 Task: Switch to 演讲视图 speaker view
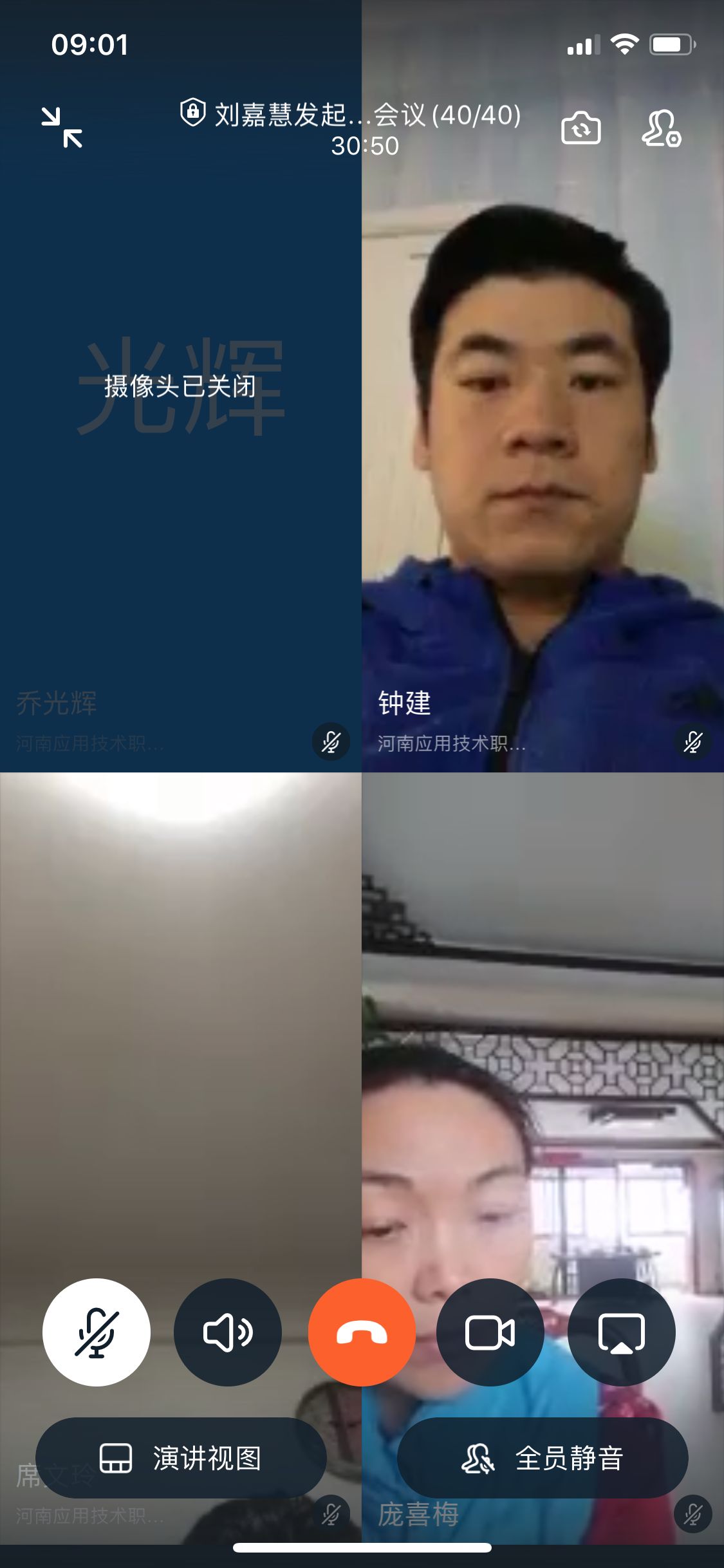[x=181, y=1458]
